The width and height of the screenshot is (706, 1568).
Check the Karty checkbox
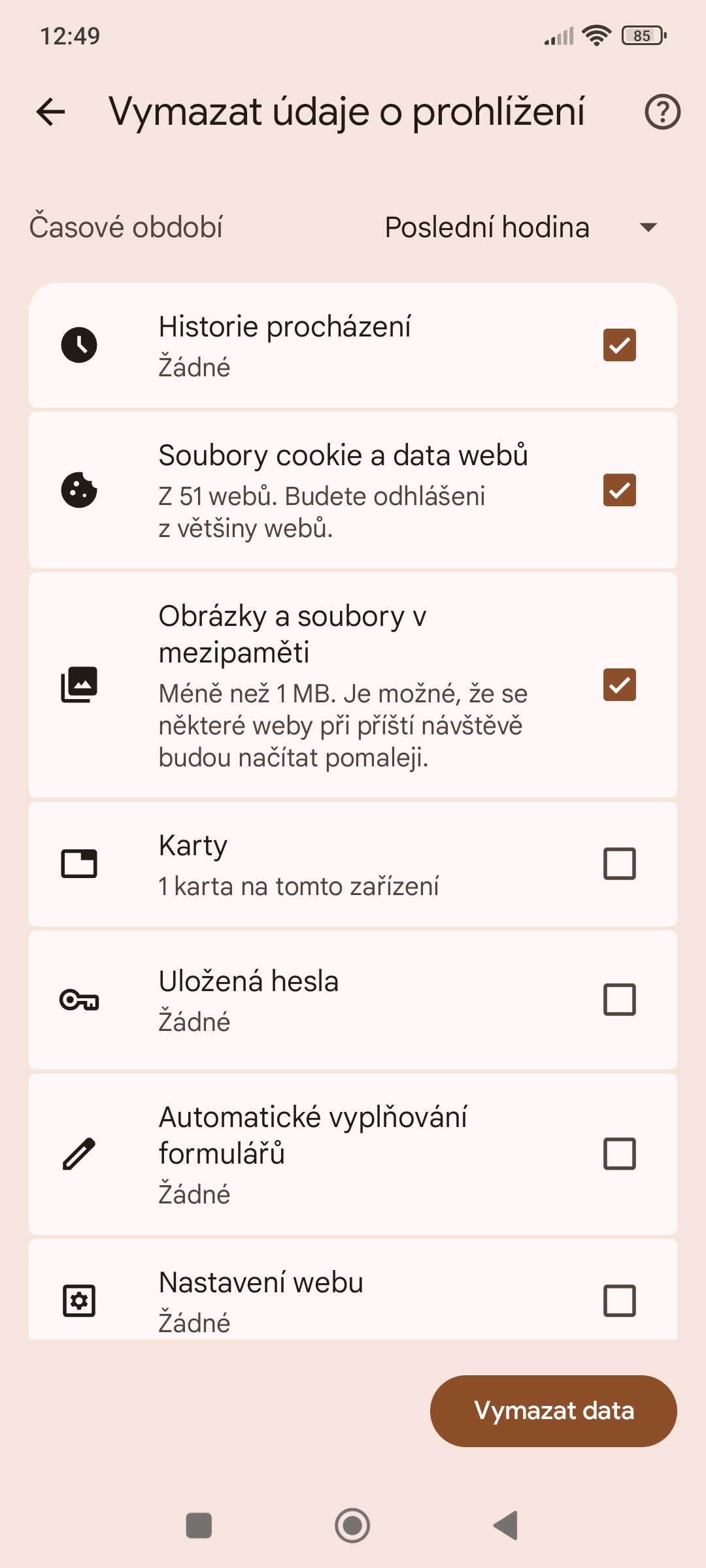619,864
